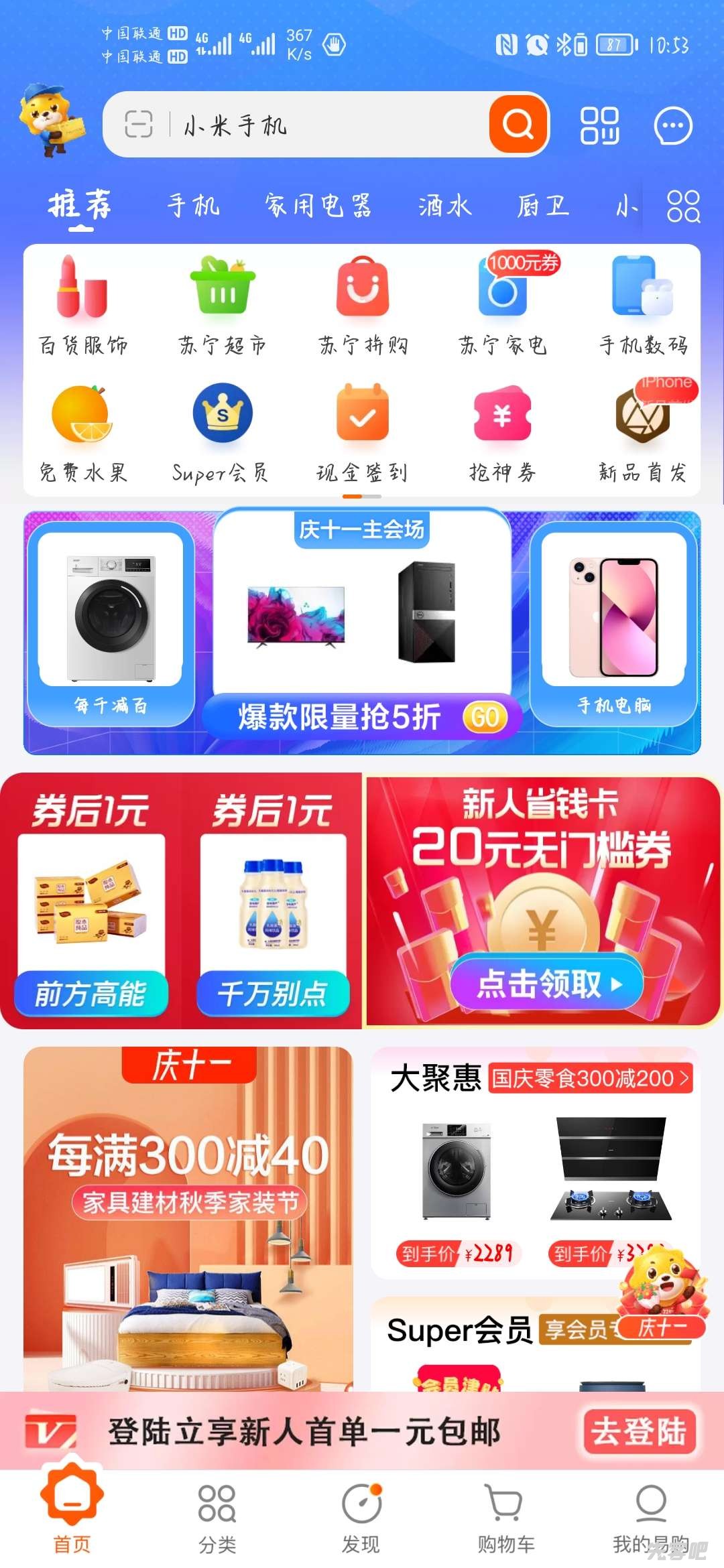The image size is (724, 1568).
Task: Open the scan icon in search box
Action: click(139, 125)
